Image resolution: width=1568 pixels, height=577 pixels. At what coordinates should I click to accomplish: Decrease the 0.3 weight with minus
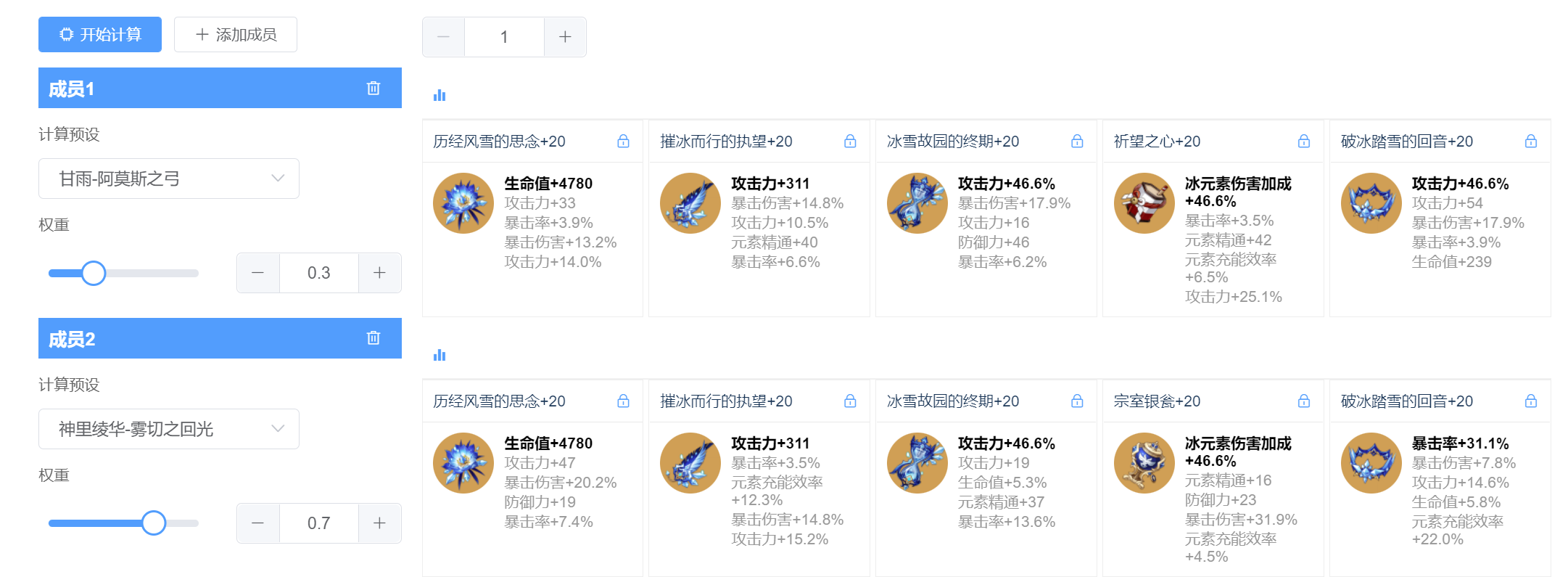[x=257, y=273]
